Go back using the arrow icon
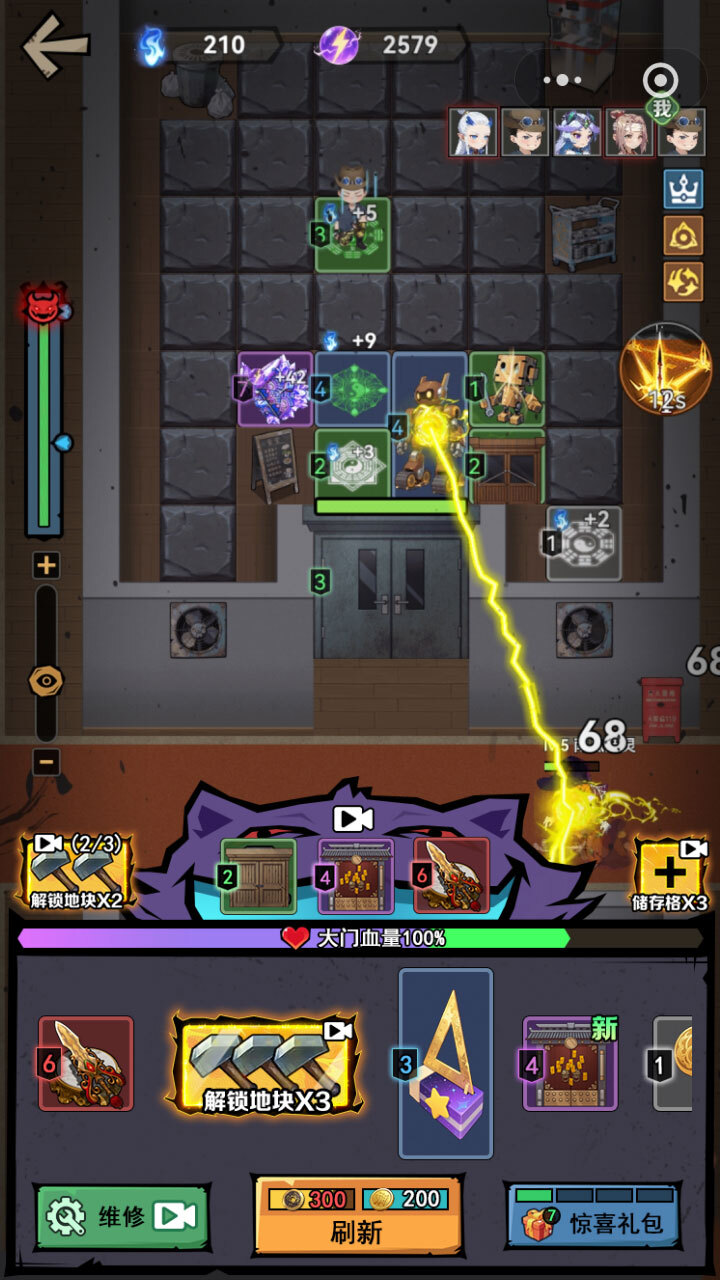Viewport: 720px width, 1280px height. tap(55, 45)
